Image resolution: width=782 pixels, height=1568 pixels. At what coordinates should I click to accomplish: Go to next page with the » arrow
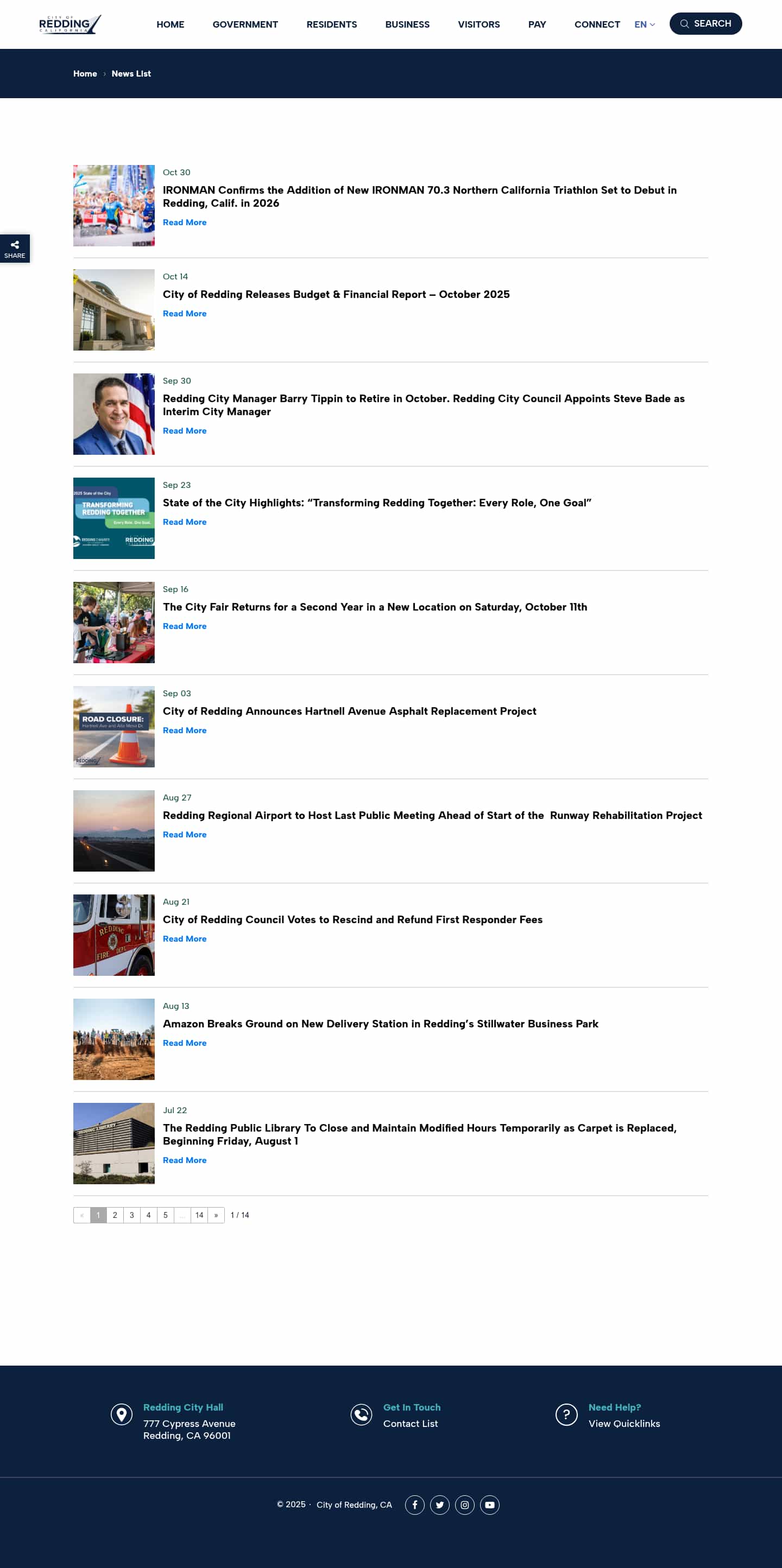[x=216, y=1215]
